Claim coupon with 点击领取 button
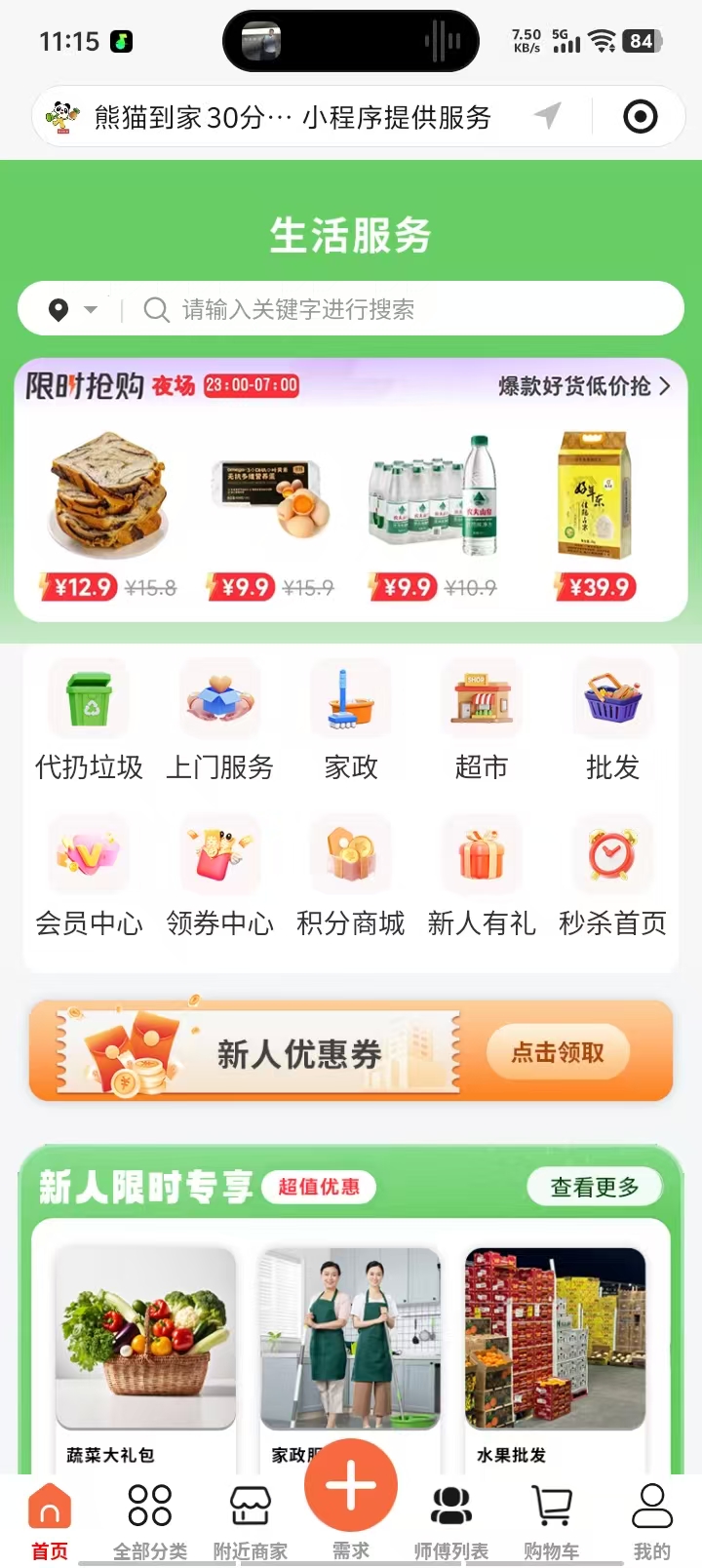Viewport: 702px width, 1568px height. pyautogui.click(x=558, y=1052)
